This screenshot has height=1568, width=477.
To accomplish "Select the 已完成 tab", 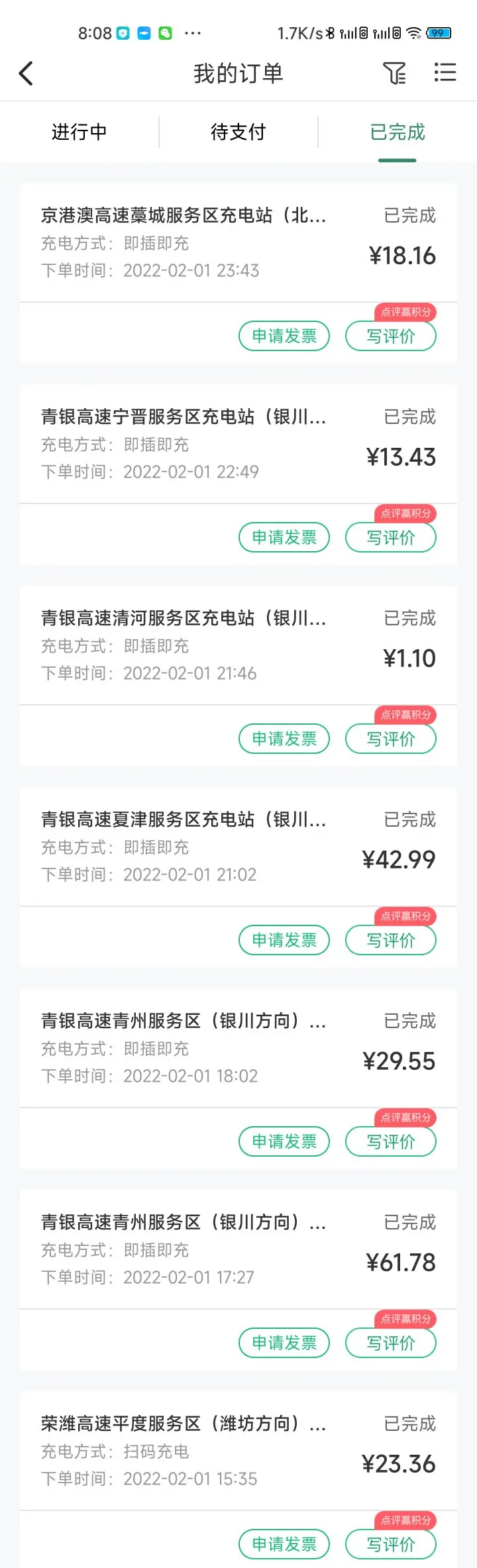I will point(397,132).
